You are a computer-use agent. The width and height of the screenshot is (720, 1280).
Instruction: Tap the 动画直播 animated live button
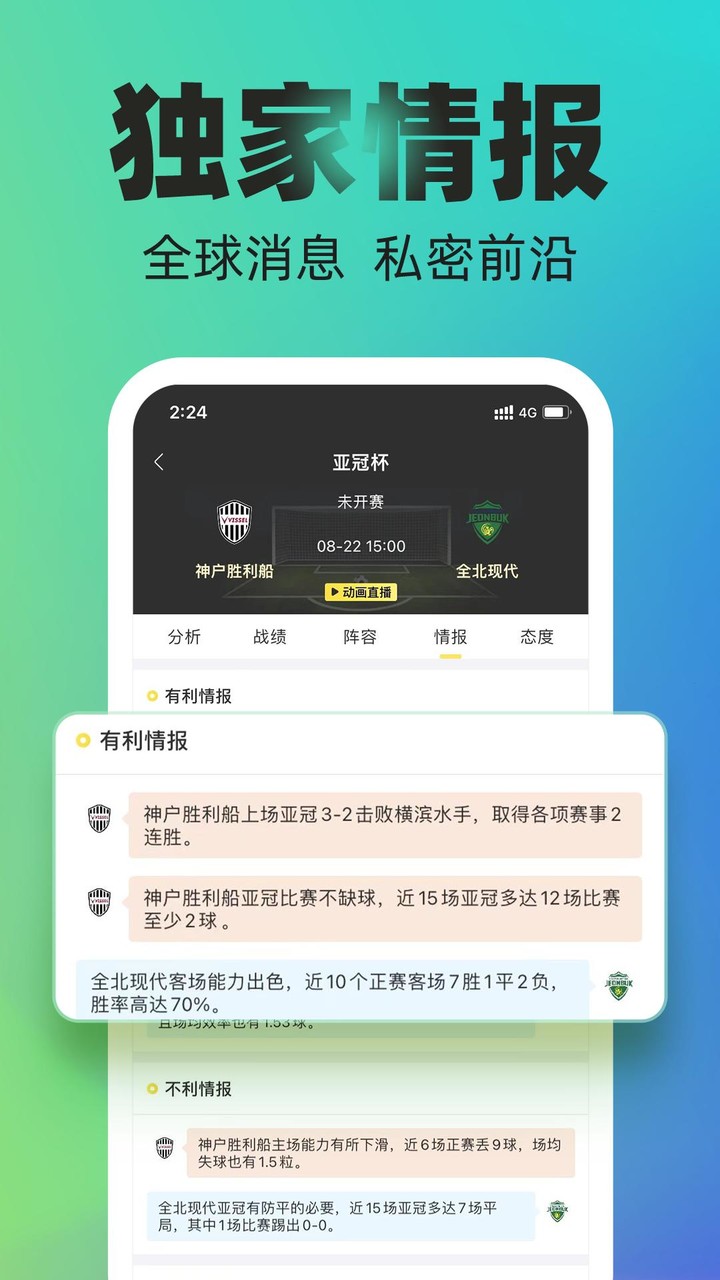pos(361,591)
